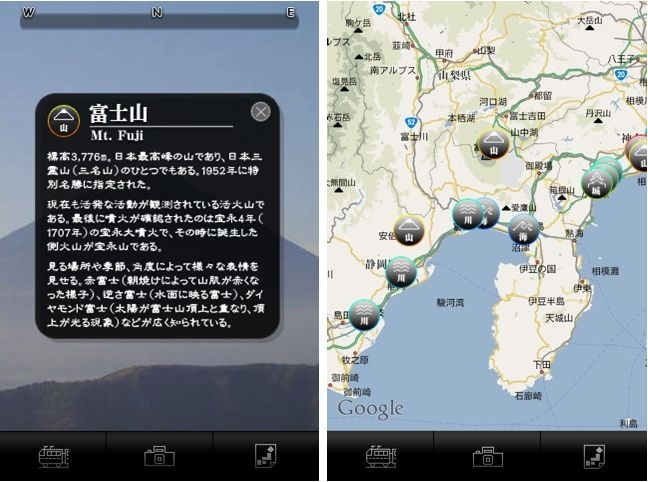
Task: Select the 川 river marker near 島田
Action: point(367,316)
